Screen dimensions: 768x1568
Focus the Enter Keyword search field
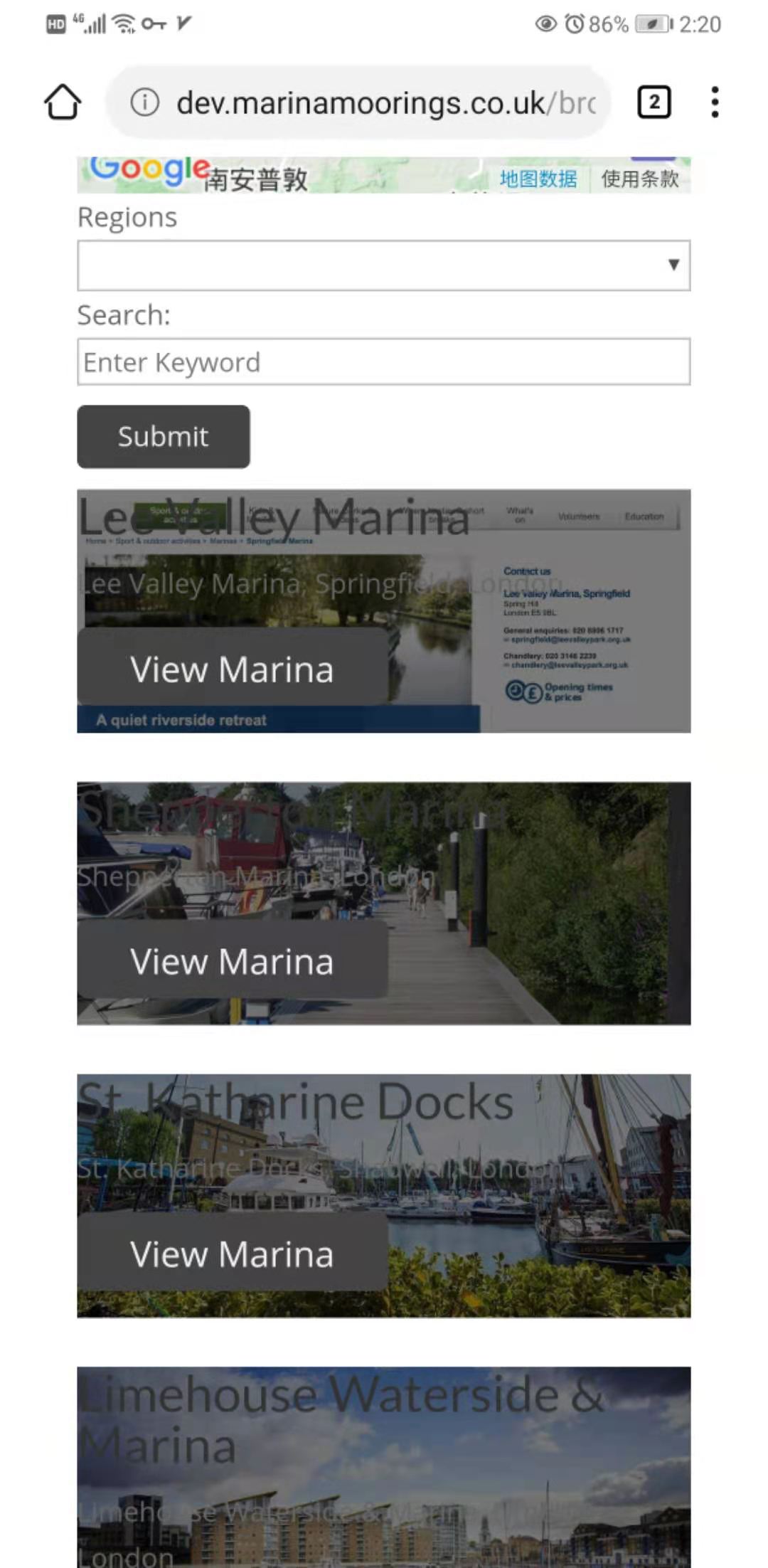pos(384,362)
